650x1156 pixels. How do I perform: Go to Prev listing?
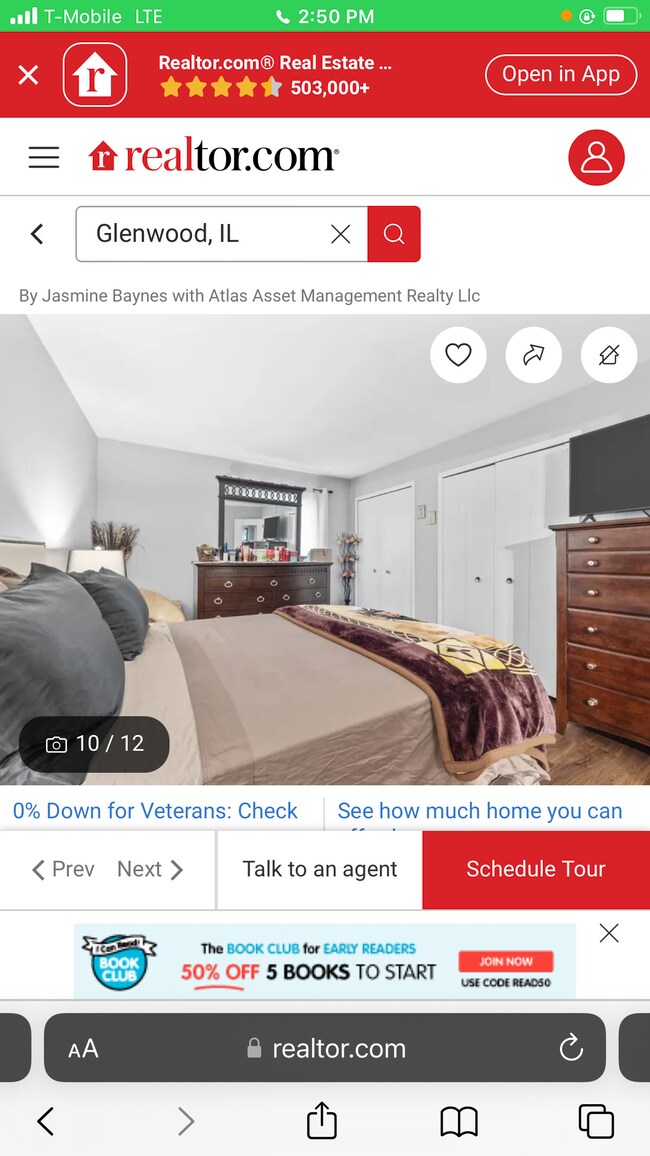[63, 869]
